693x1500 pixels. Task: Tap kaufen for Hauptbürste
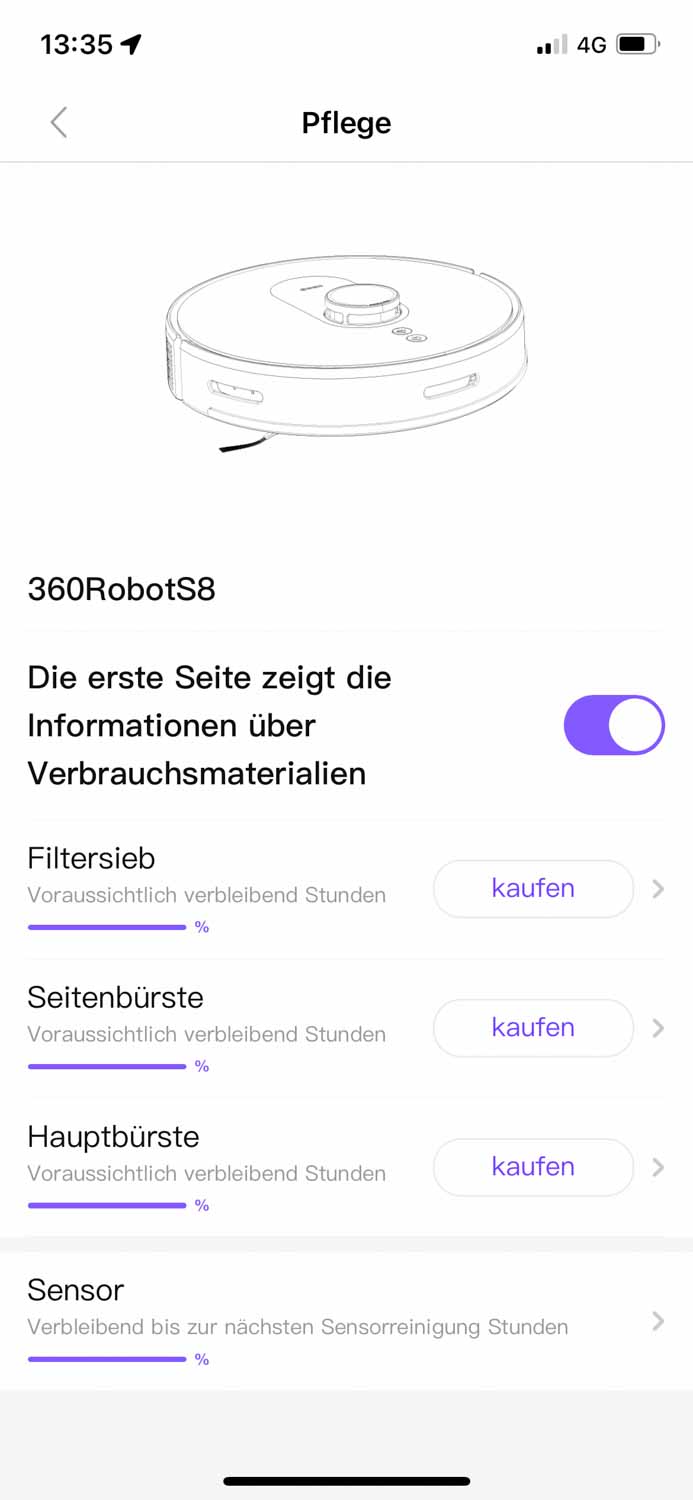(533, 1166)
